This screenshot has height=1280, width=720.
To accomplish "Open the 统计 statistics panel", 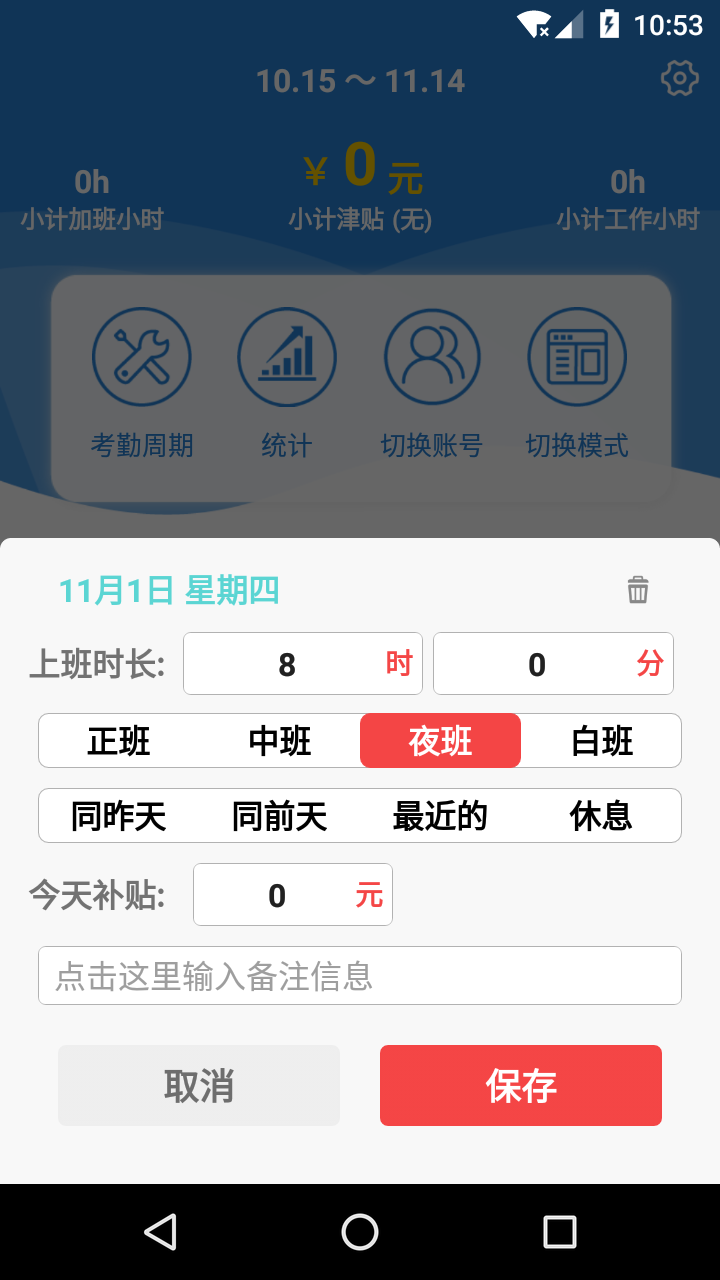I will tap(286, 380).
